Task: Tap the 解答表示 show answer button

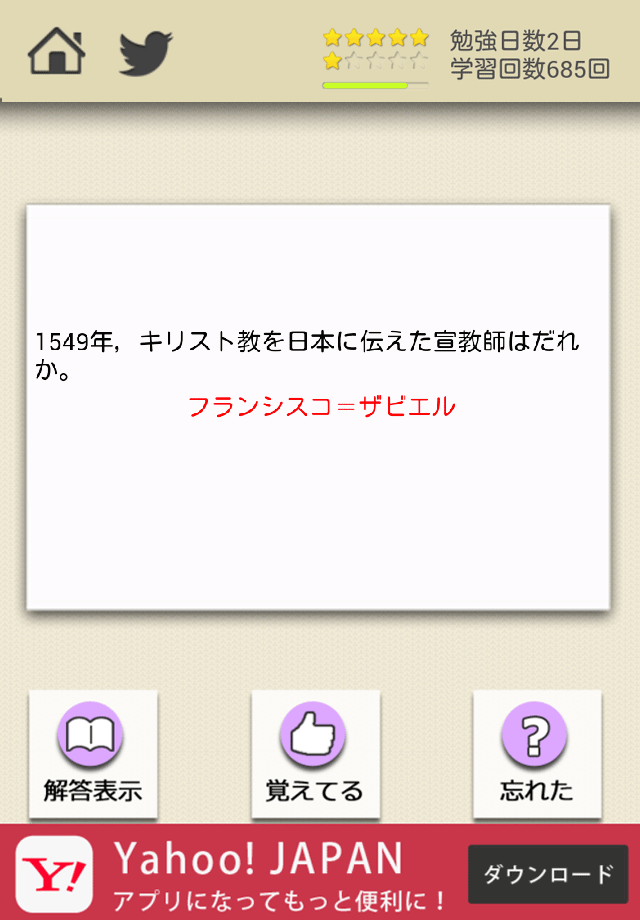Action: tap(93, 754)
